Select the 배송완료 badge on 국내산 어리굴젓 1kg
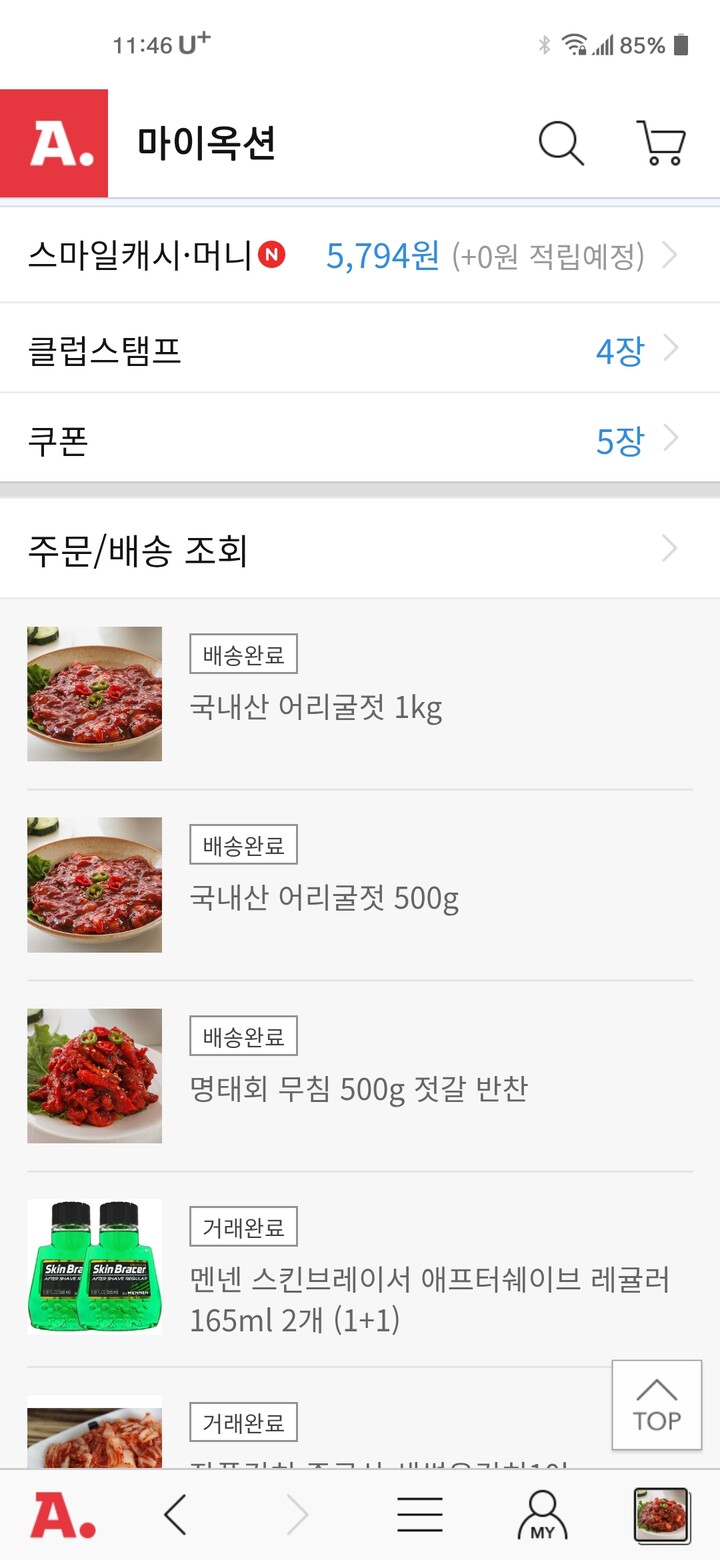 [243, 653]
